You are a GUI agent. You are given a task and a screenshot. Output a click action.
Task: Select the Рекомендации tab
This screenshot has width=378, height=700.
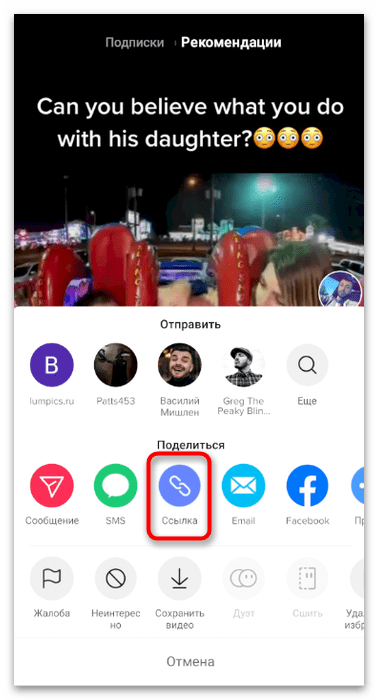click(231, 43)
